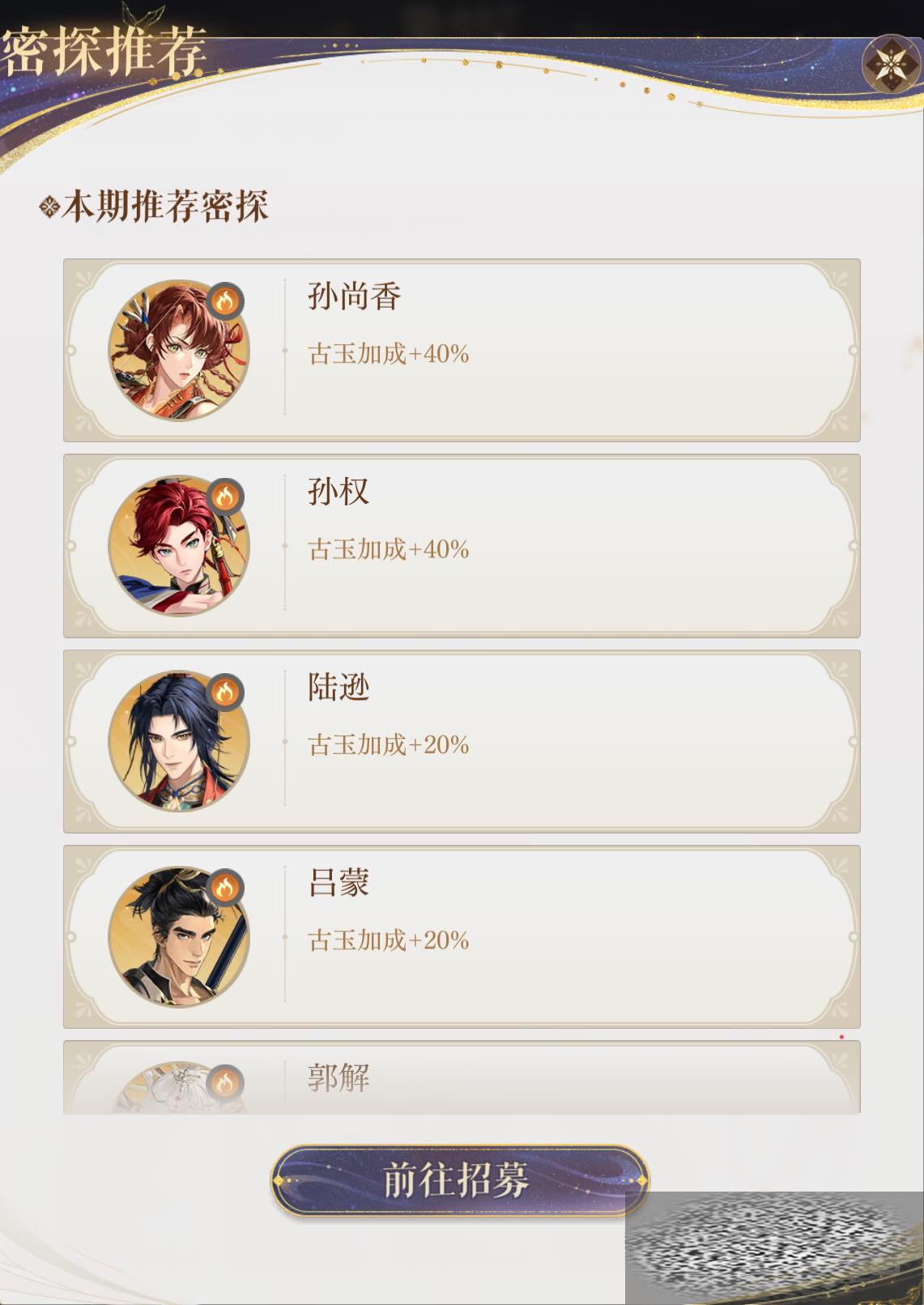Image resolution: width=924 pixels, height=1305 pixels.
Task: Open 孙尚香's recommendation card
Action: coord(462,350)
